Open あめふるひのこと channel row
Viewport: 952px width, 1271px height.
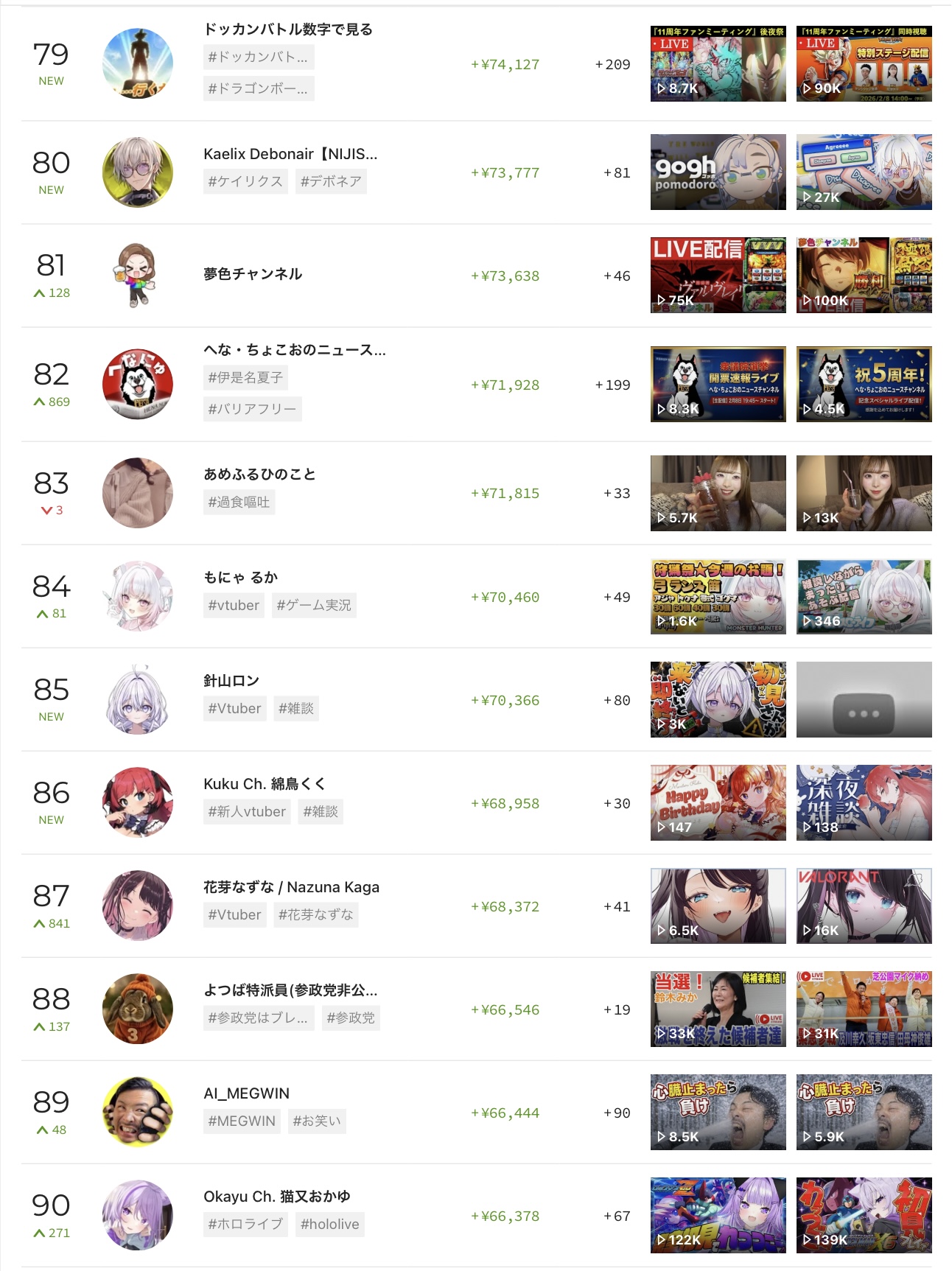tap(259, 474)
